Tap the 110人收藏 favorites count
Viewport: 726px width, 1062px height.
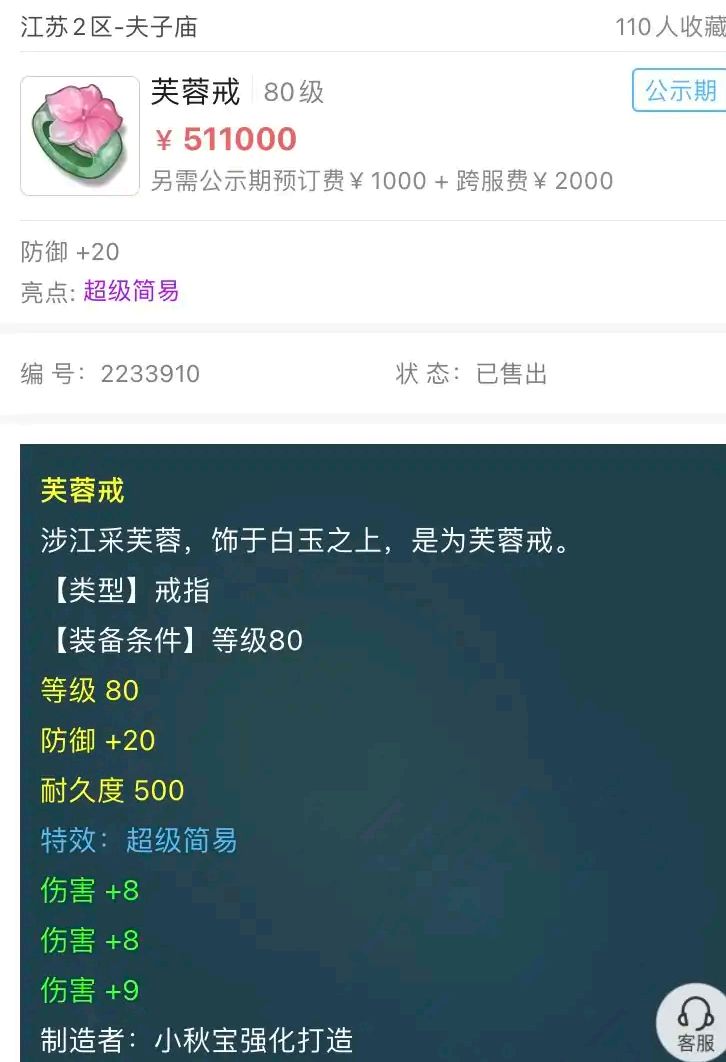pyautogui.click(x=667, y=23)
